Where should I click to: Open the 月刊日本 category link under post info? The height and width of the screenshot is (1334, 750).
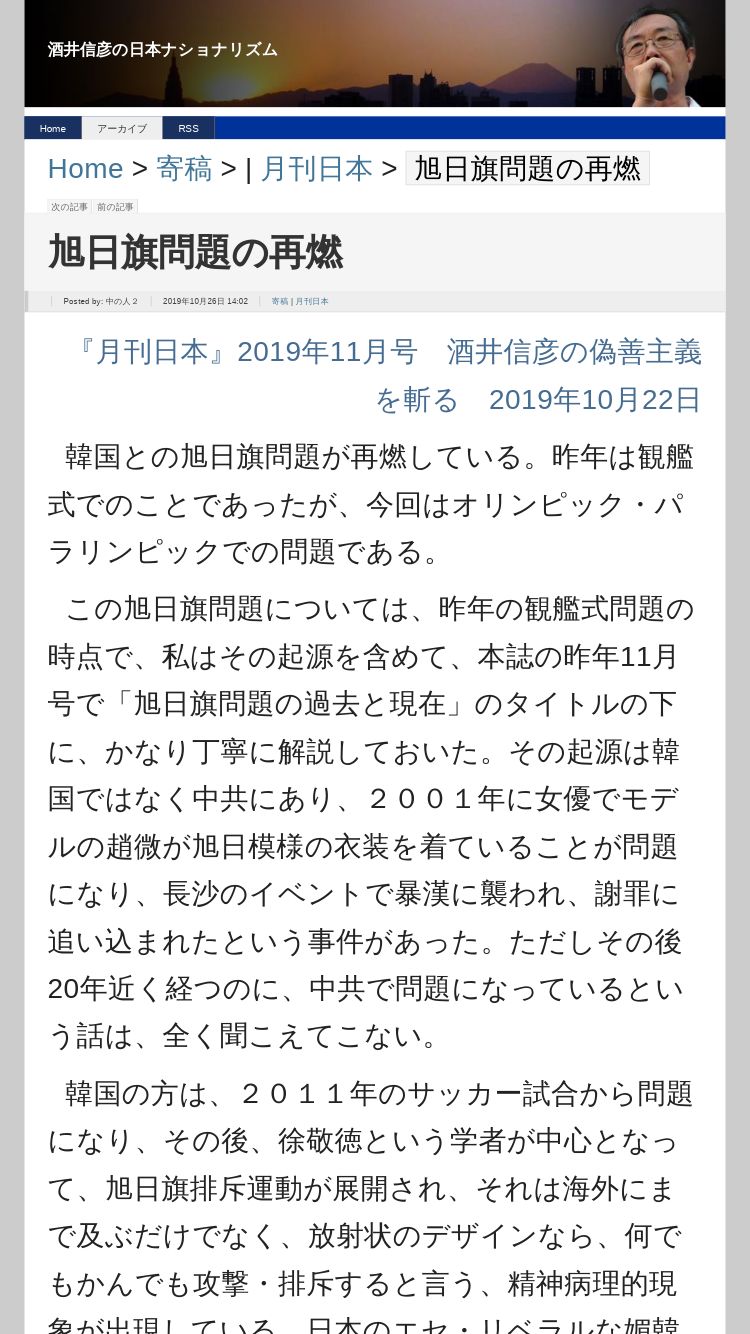click(311, 301)
